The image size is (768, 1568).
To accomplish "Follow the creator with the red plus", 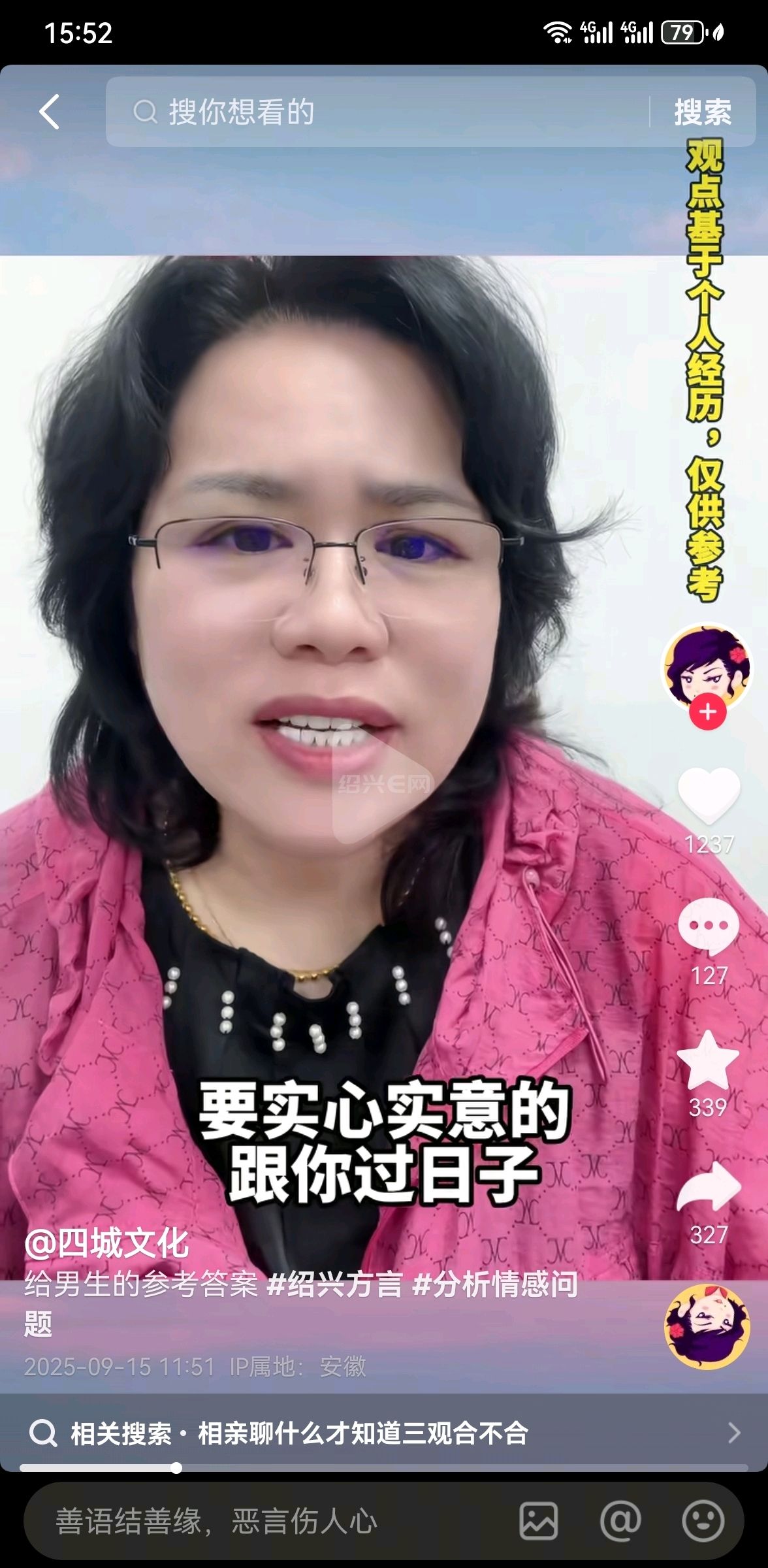I will (x=708, y=712).
